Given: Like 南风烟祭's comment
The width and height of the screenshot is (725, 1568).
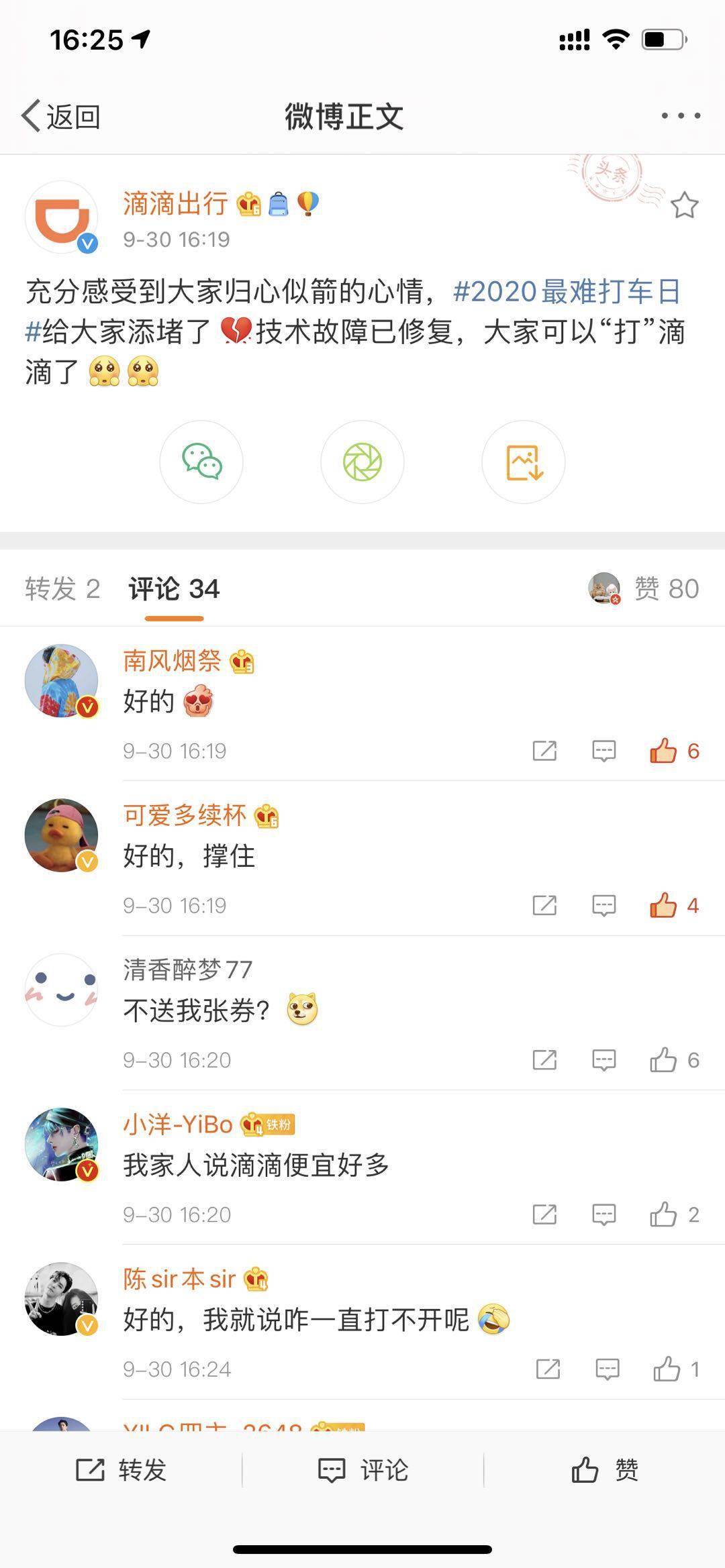Looking at the screenshot, I should pyautogui.click(x=663, y=751).
